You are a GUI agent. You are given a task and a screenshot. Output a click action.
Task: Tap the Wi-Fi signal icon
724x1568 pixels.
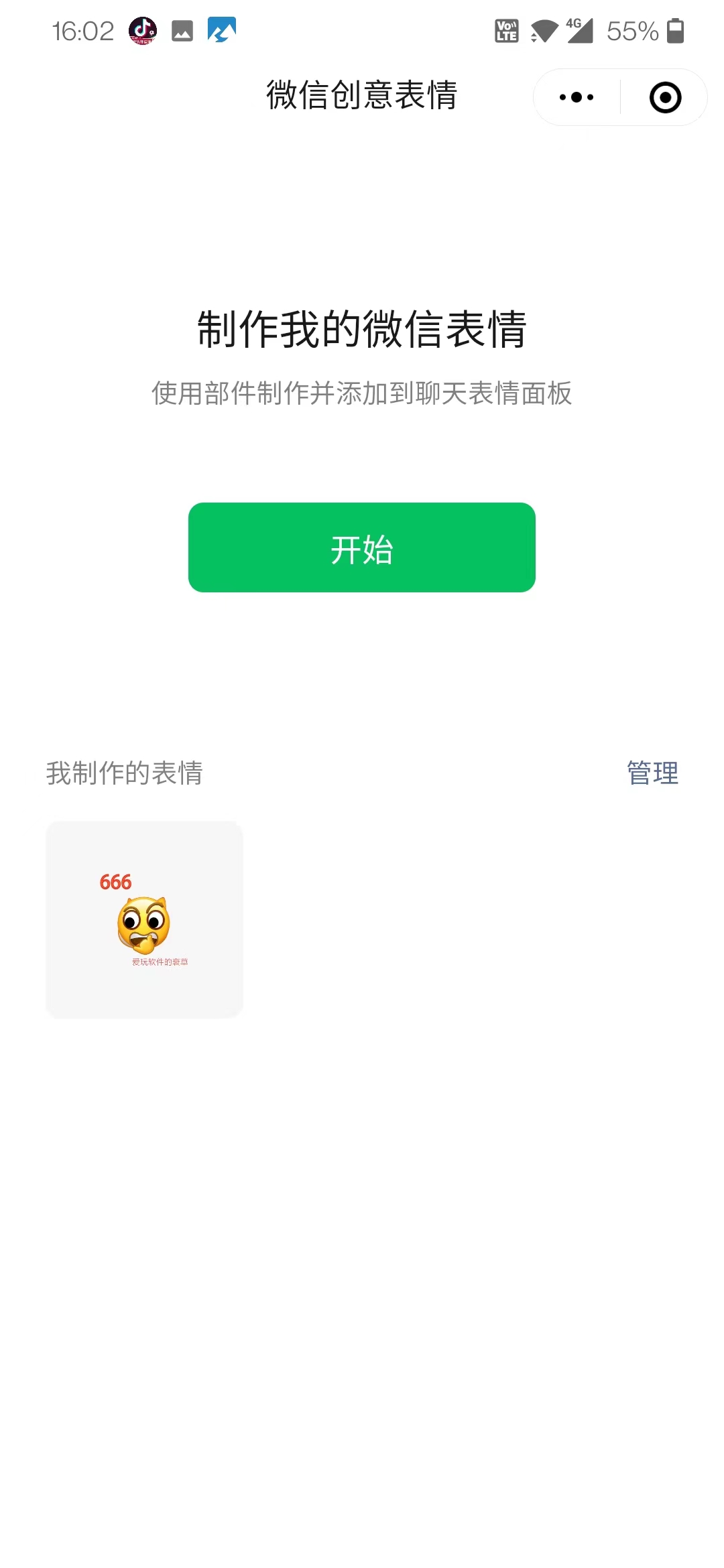(x=544, y=30)
